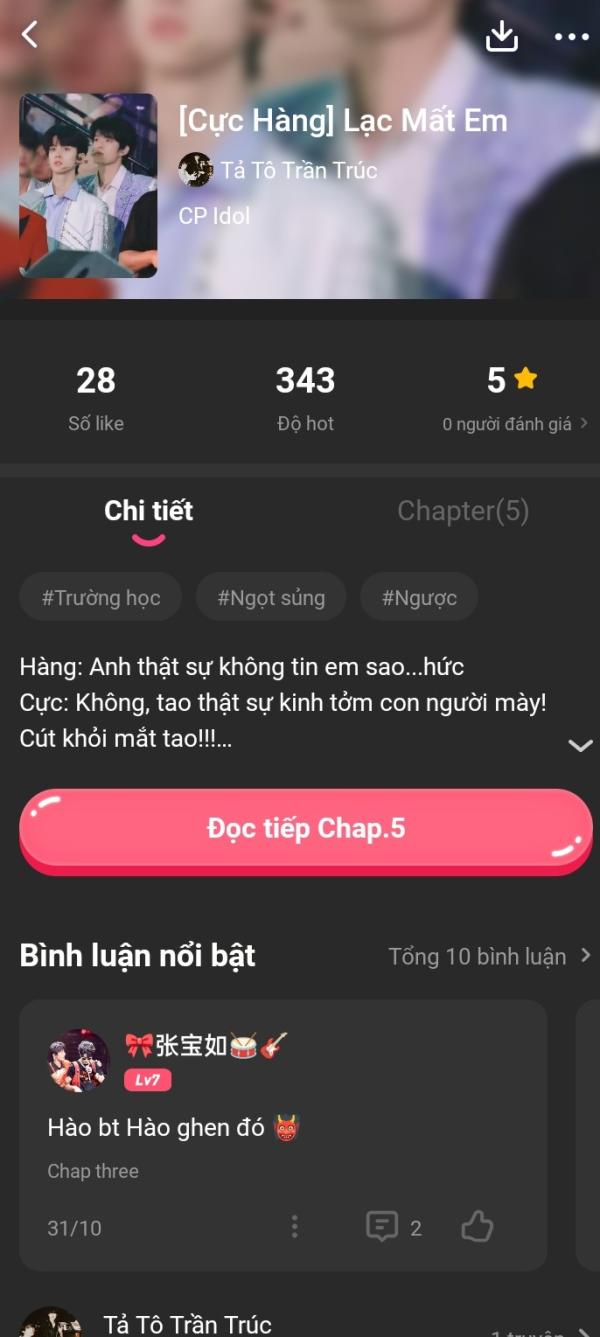Continue reading with Đọc tiếp Chap.5
This screenshot has height=1337, width=600.
point(305,829)
